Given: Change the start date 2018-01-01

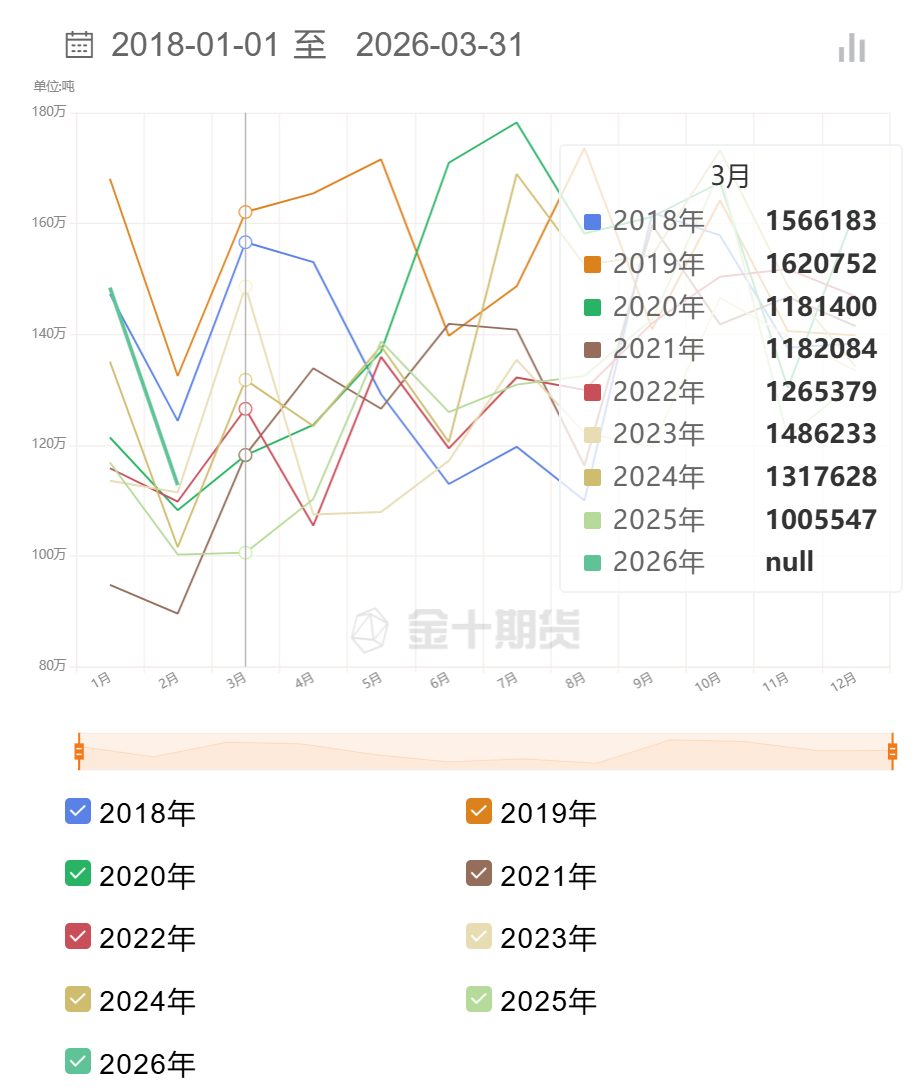Looking at the screenshot, I should pyautogui.click(x=194, y=45).
